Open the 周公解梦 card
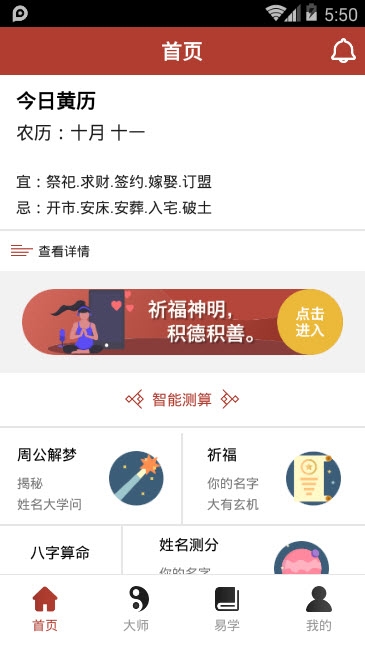The image size is (365, 645). tap(91, 478)
